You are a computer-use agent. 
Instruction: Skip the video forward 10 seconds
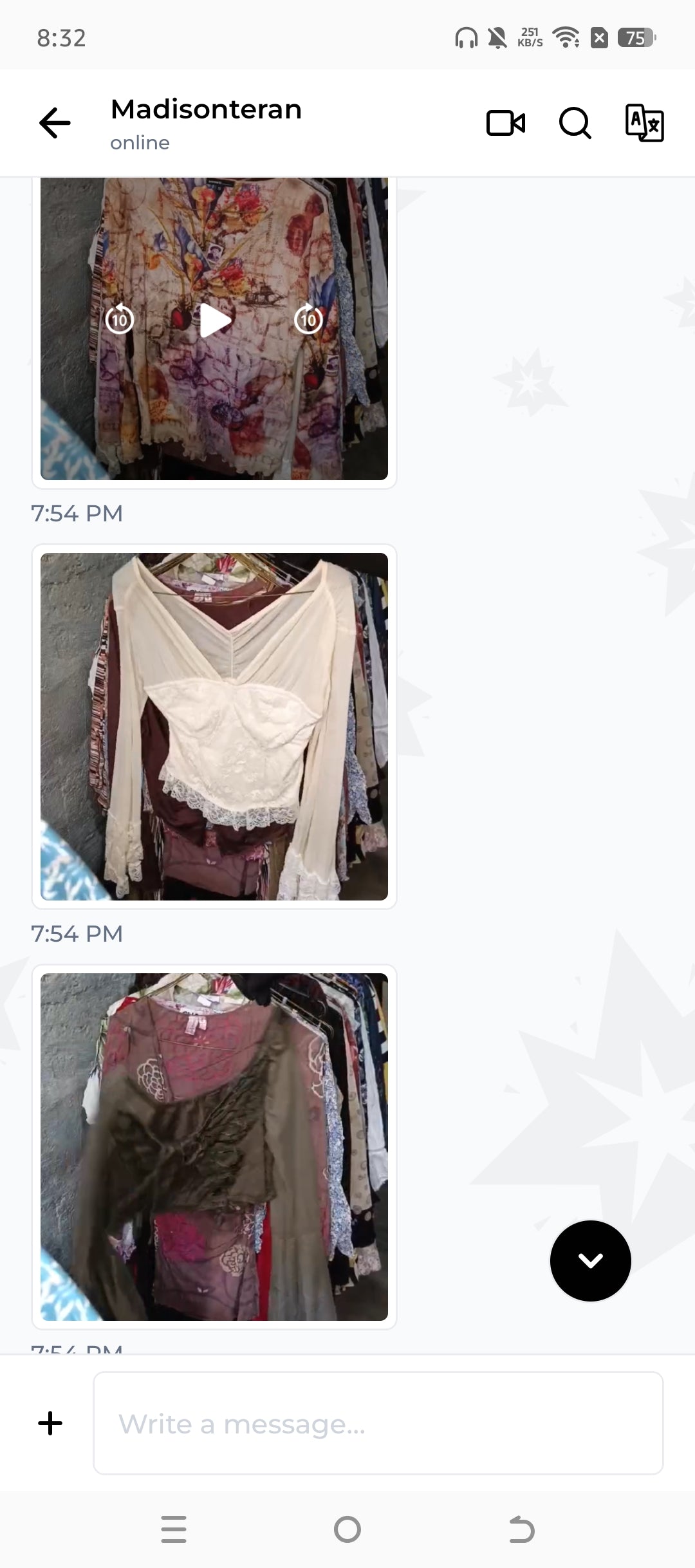point(308,319)
